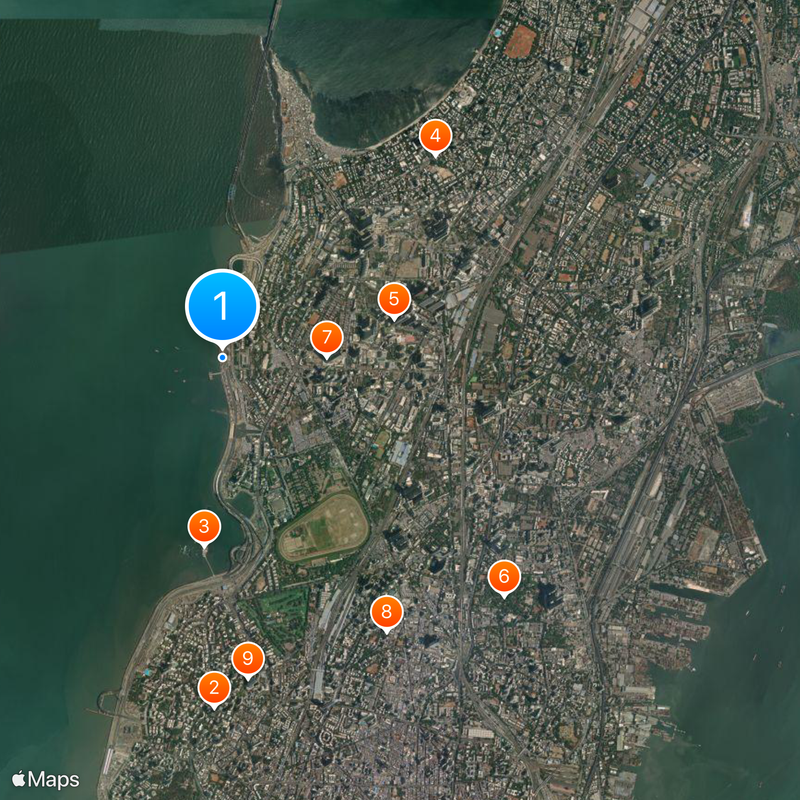Tap the orange pin numbered 2
The image size is (800, 800).
point(213,688)
